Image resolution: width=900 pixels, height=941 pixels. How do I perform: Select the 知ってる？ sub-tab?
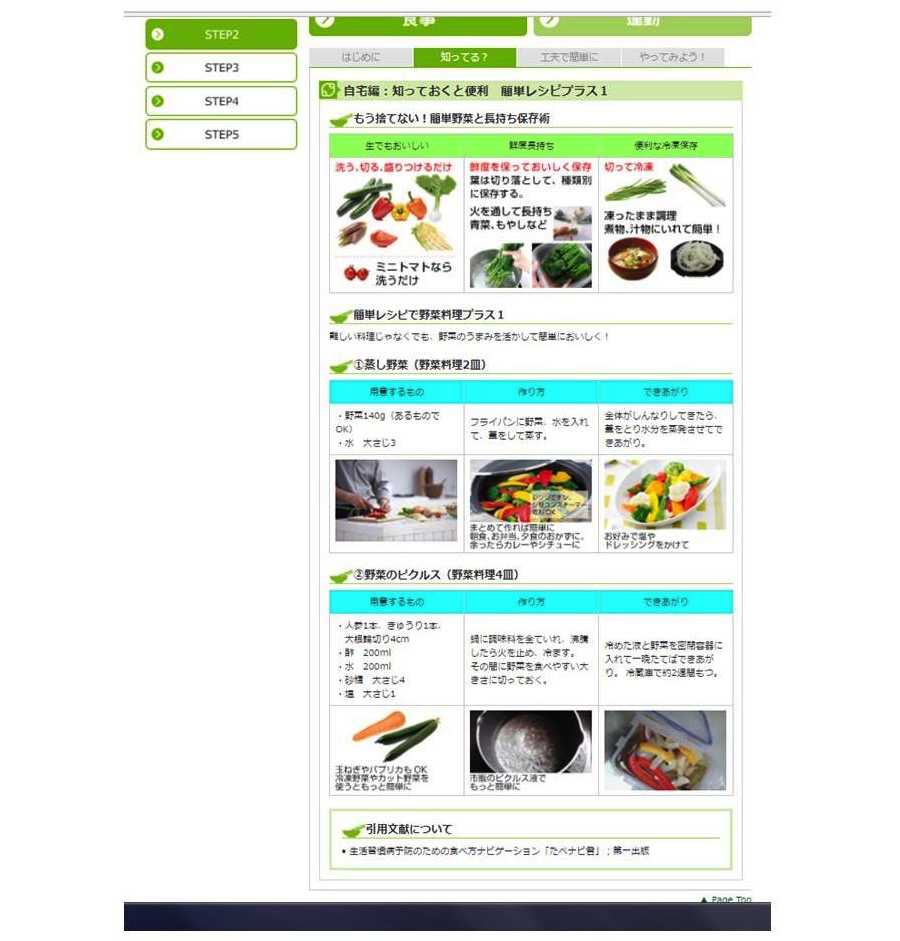point(464,58)
